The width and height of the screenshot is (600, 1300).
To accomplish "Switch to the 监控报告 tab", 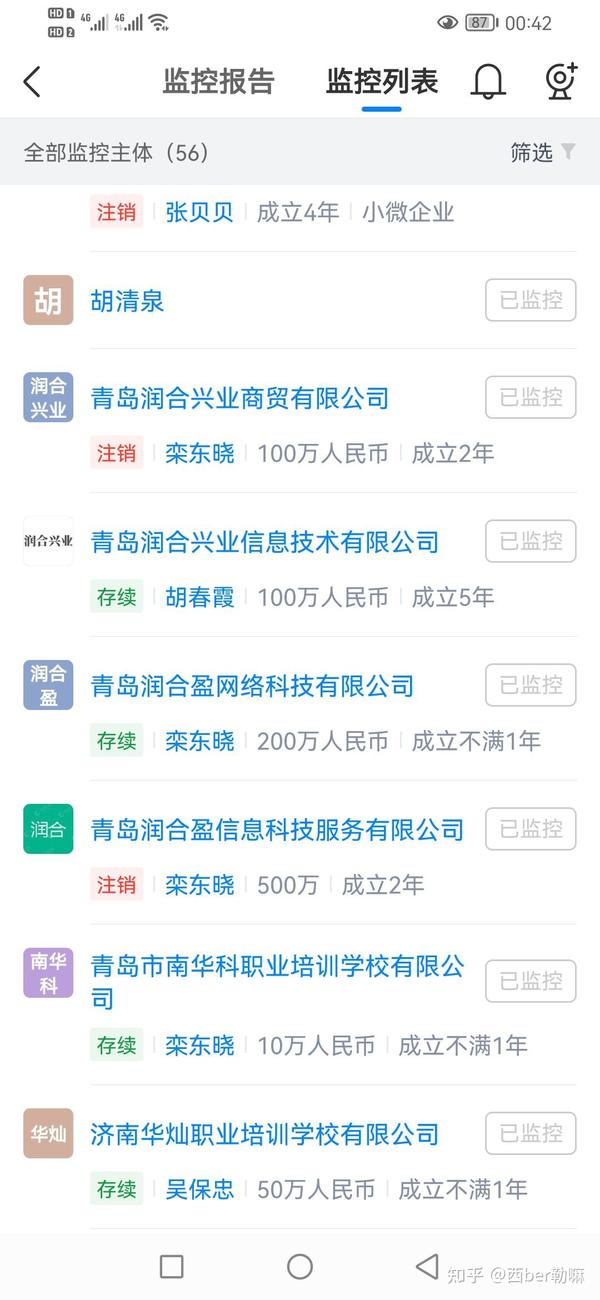I will pos(218,82).
